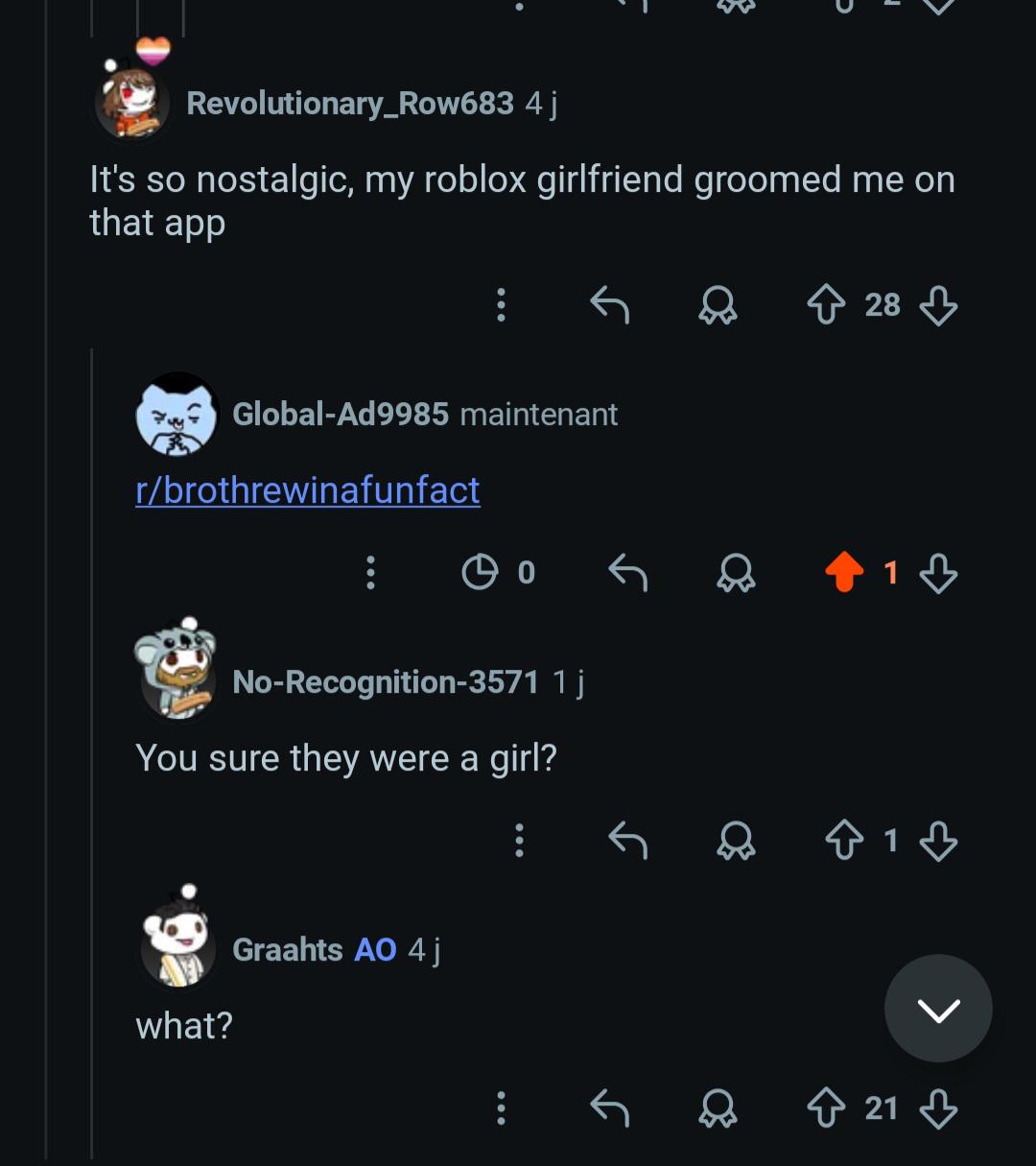Reply to Global-Ad9985's comment
Viewport: 1036px width, 1166px height.
point(628,573)
